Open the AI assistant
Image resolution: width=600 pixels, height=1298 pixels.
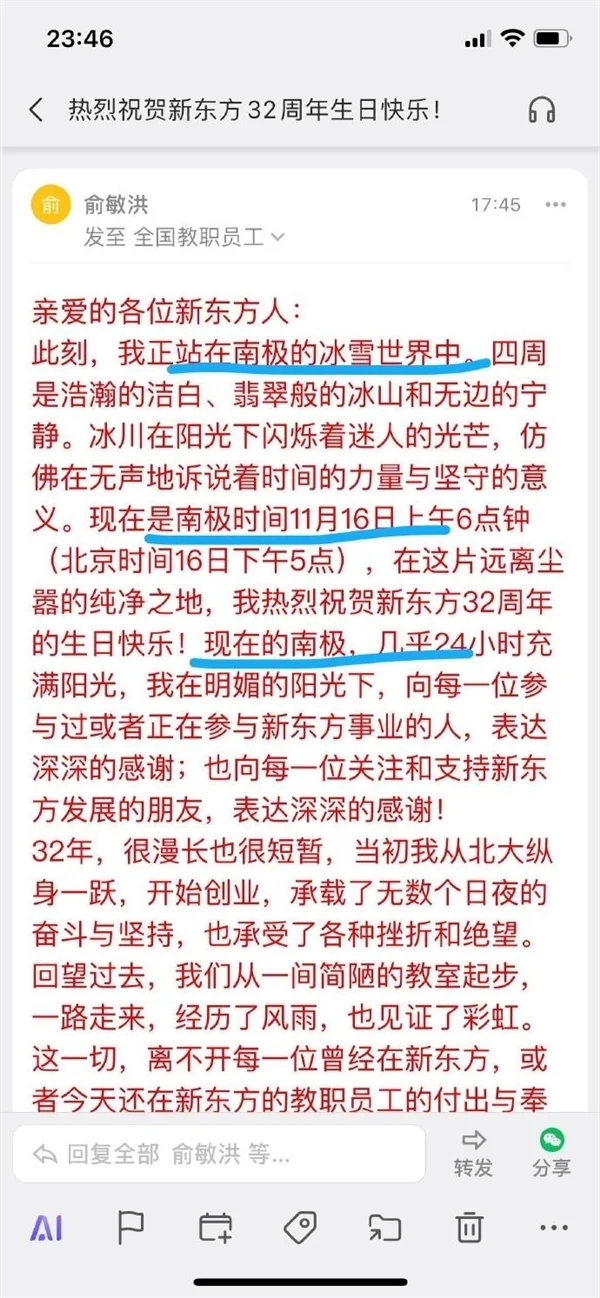[45, 1227]
